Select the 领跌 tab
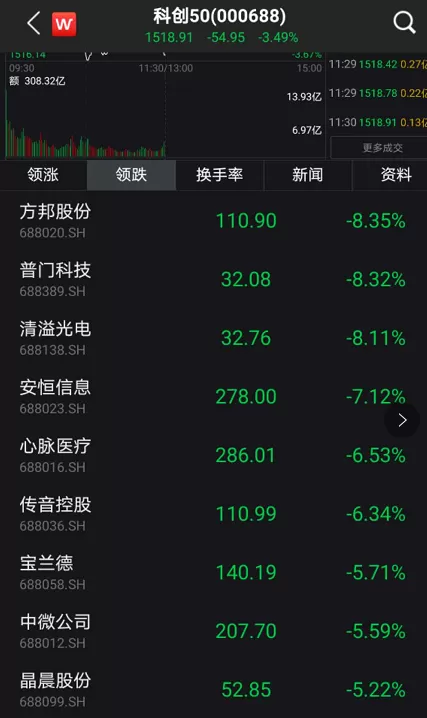 click(131, 174)
